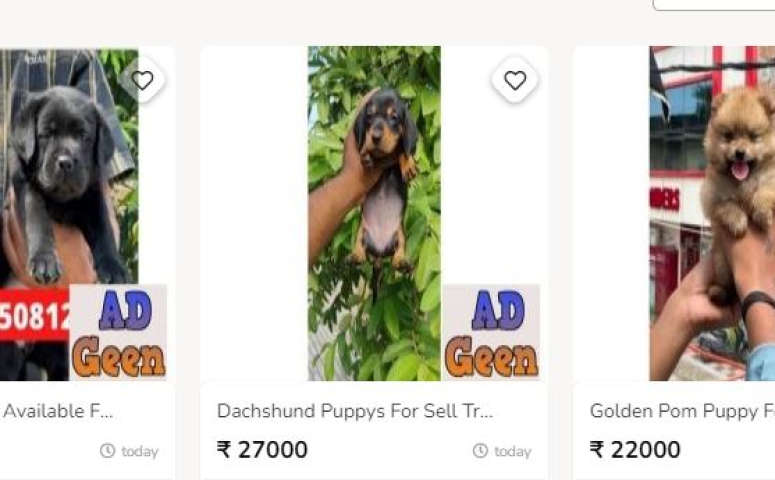
Task: Open the Dachshund Puppys For Sell listing
Action: pyautogui.click(x=355, y=411)
